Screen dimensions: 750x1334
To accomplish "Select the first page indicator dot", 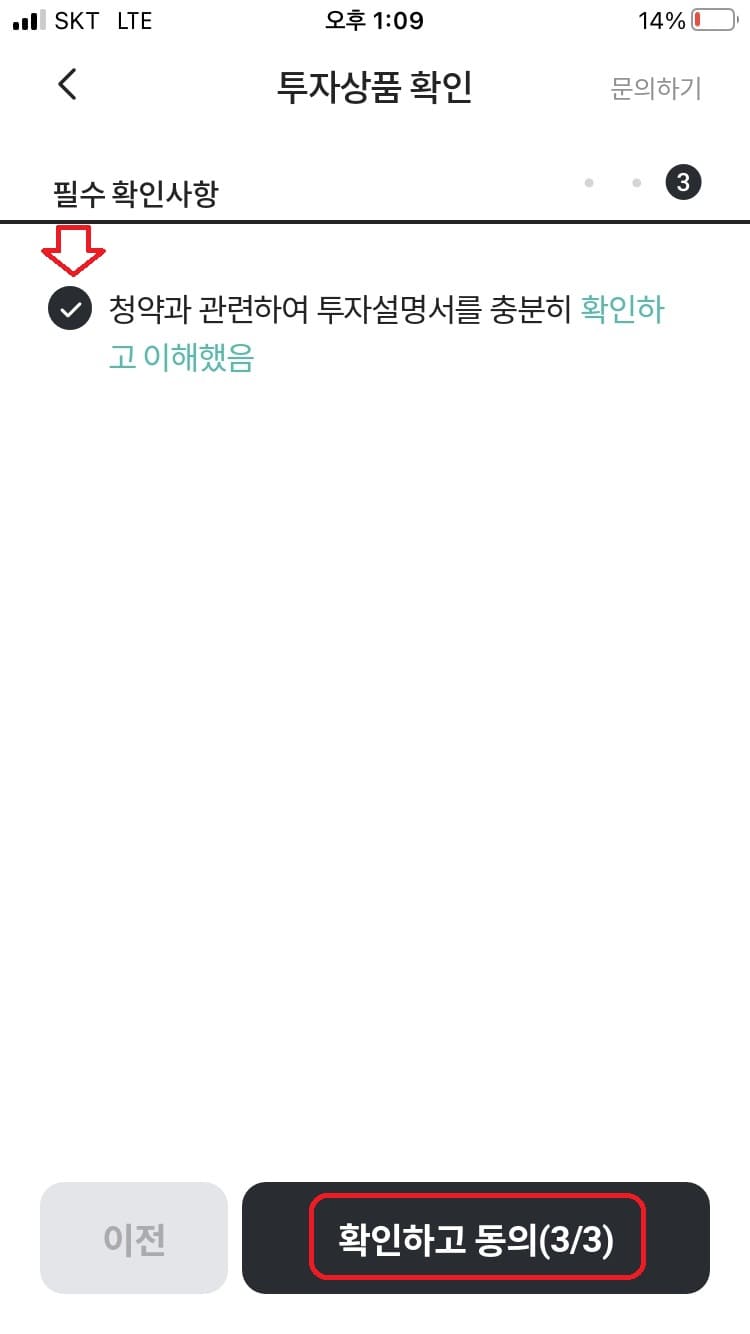I will (x=588, y=182).
